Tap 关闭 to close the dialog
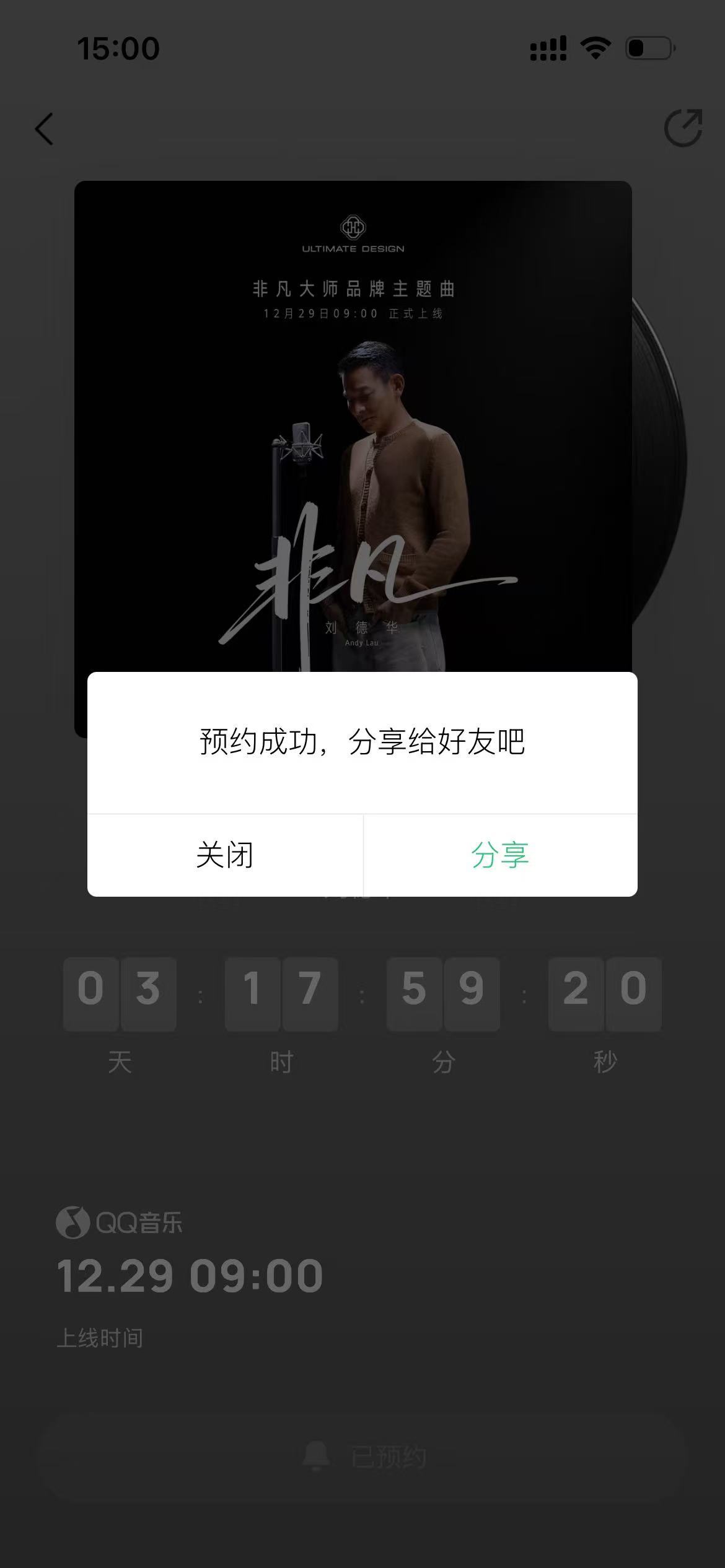The height and width of the screenshot is (1568, 725). [x=226, y=855]
